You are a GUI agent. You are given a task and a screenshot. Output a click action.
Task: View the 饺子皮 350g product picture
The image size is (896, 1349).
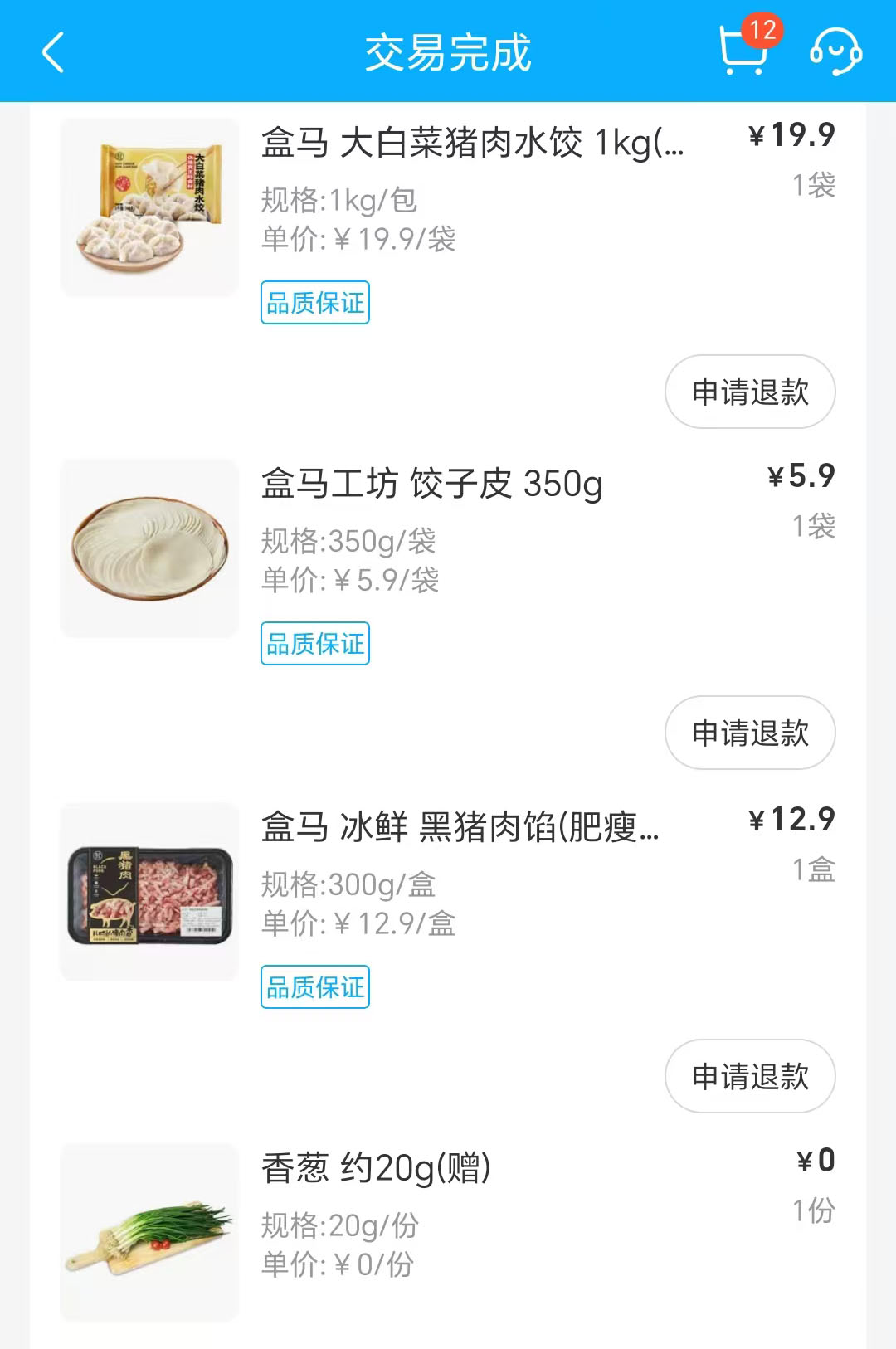click(x=149, y=548)
